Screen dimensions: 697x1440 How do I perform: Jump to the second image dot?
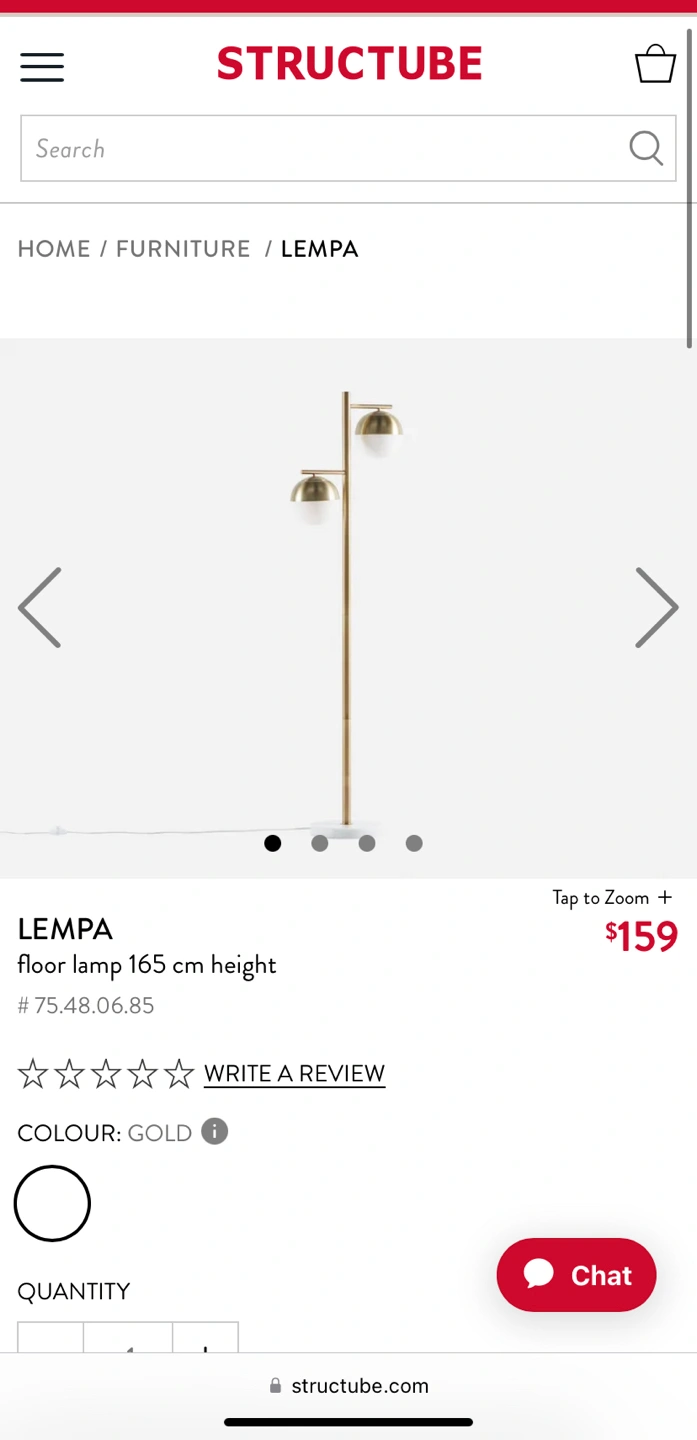click(x=320, y=844)
